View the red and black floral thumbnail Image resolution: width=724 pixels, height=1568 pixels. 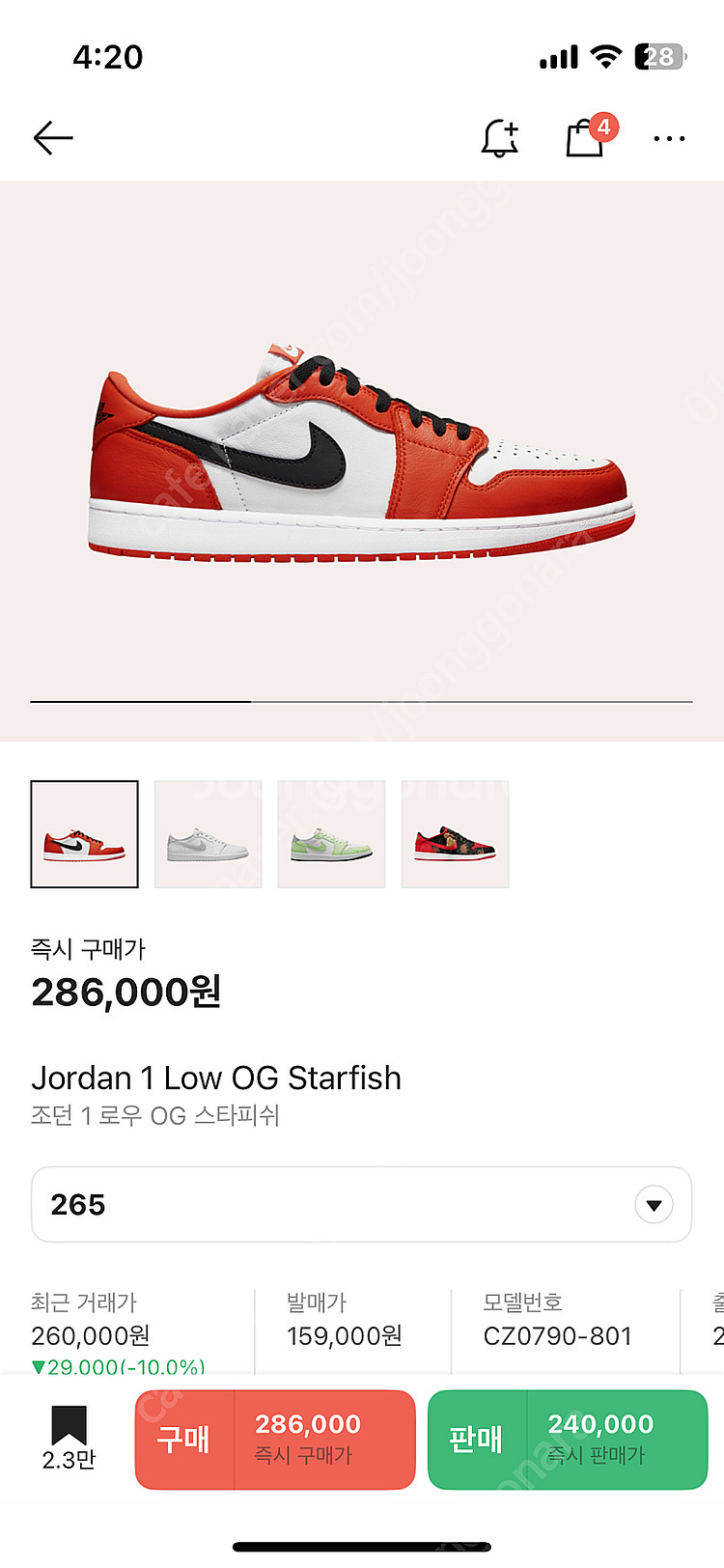click(455, 834)
